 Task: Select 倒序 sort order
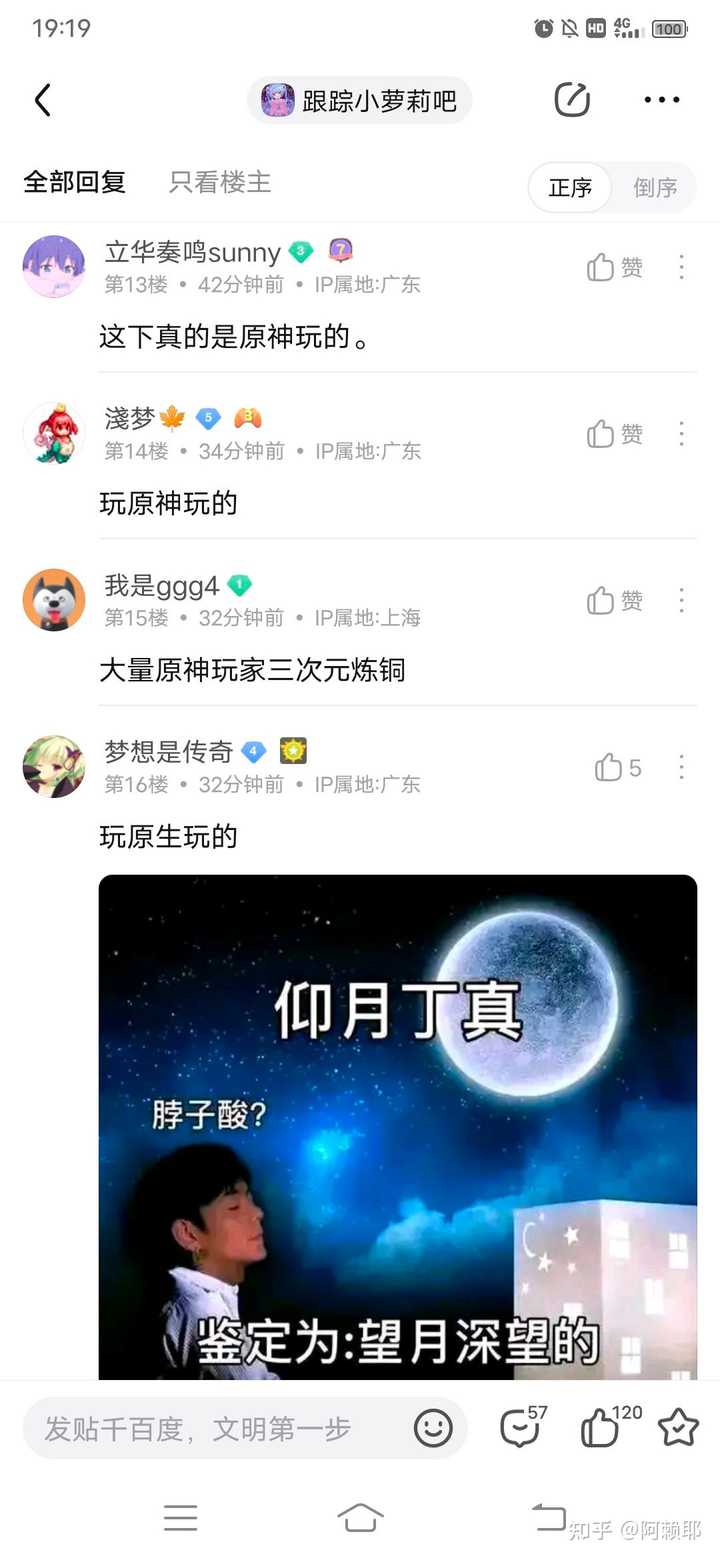point(655,187)
